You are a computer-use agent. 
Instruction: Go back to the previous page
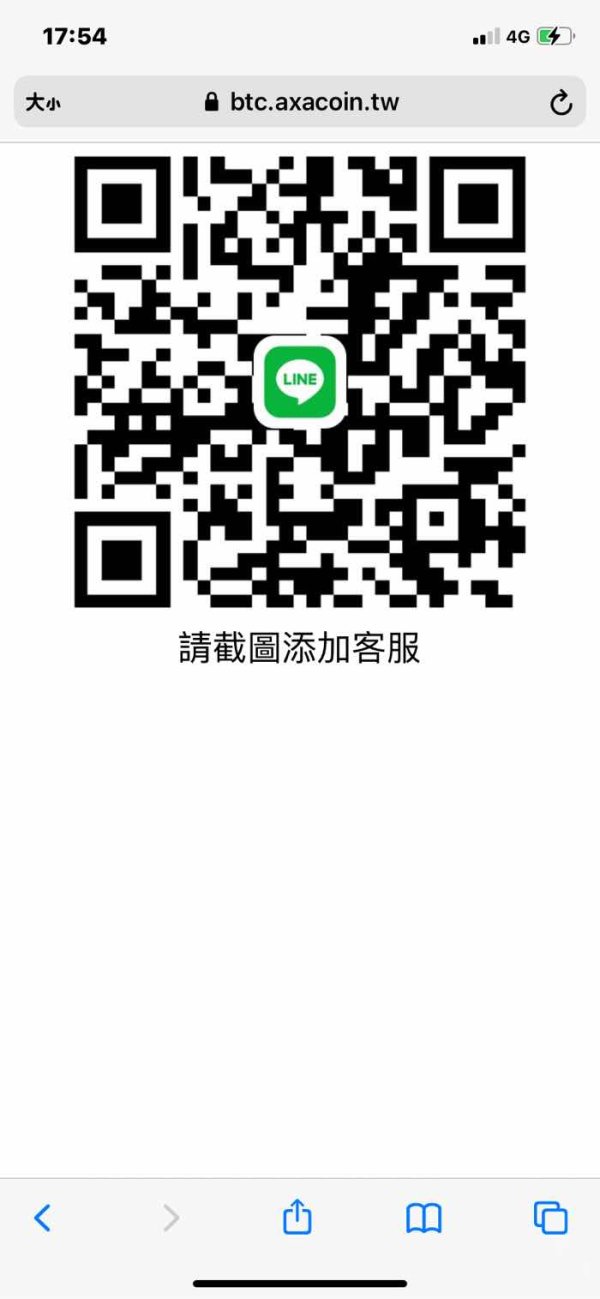(42, 1217)
